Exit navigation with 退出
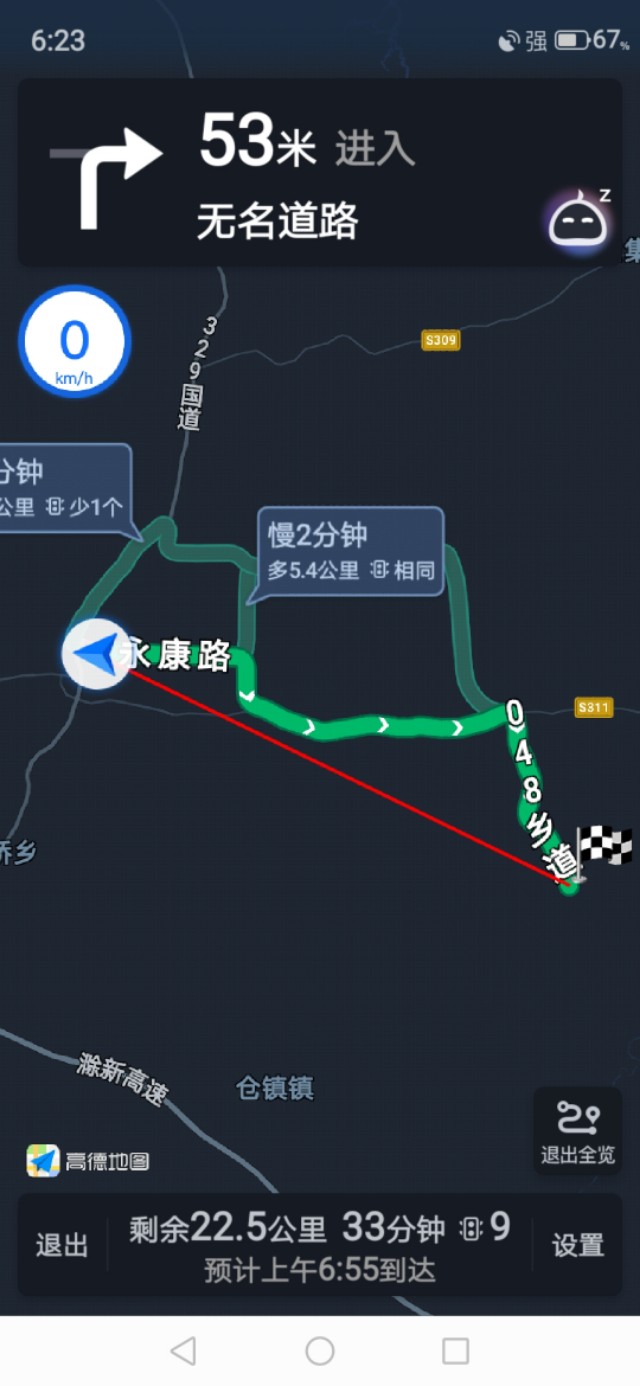This screenshot has height=1386, width=640. click(62, 1245)
